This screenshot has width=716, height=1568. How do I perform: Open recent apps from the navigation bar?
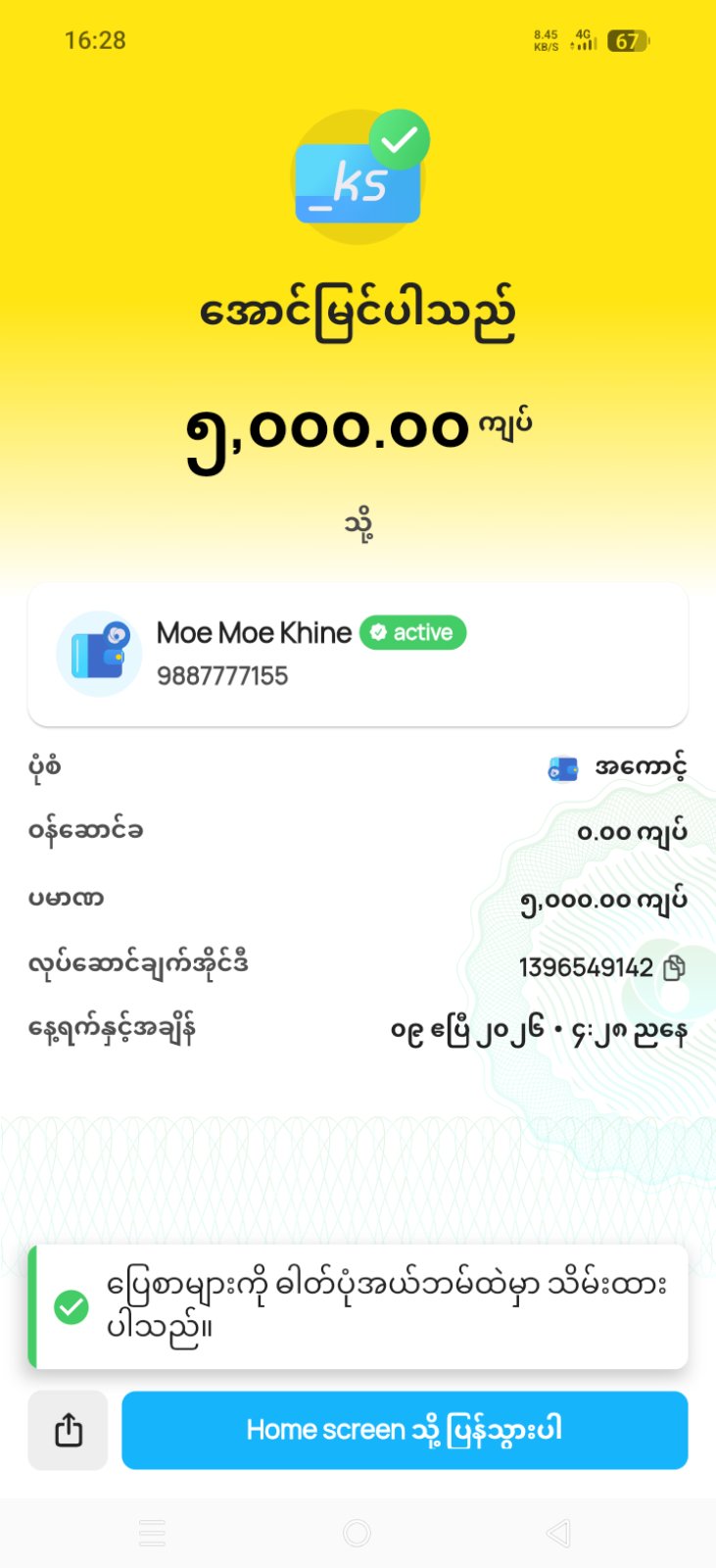pos(152,1533)
